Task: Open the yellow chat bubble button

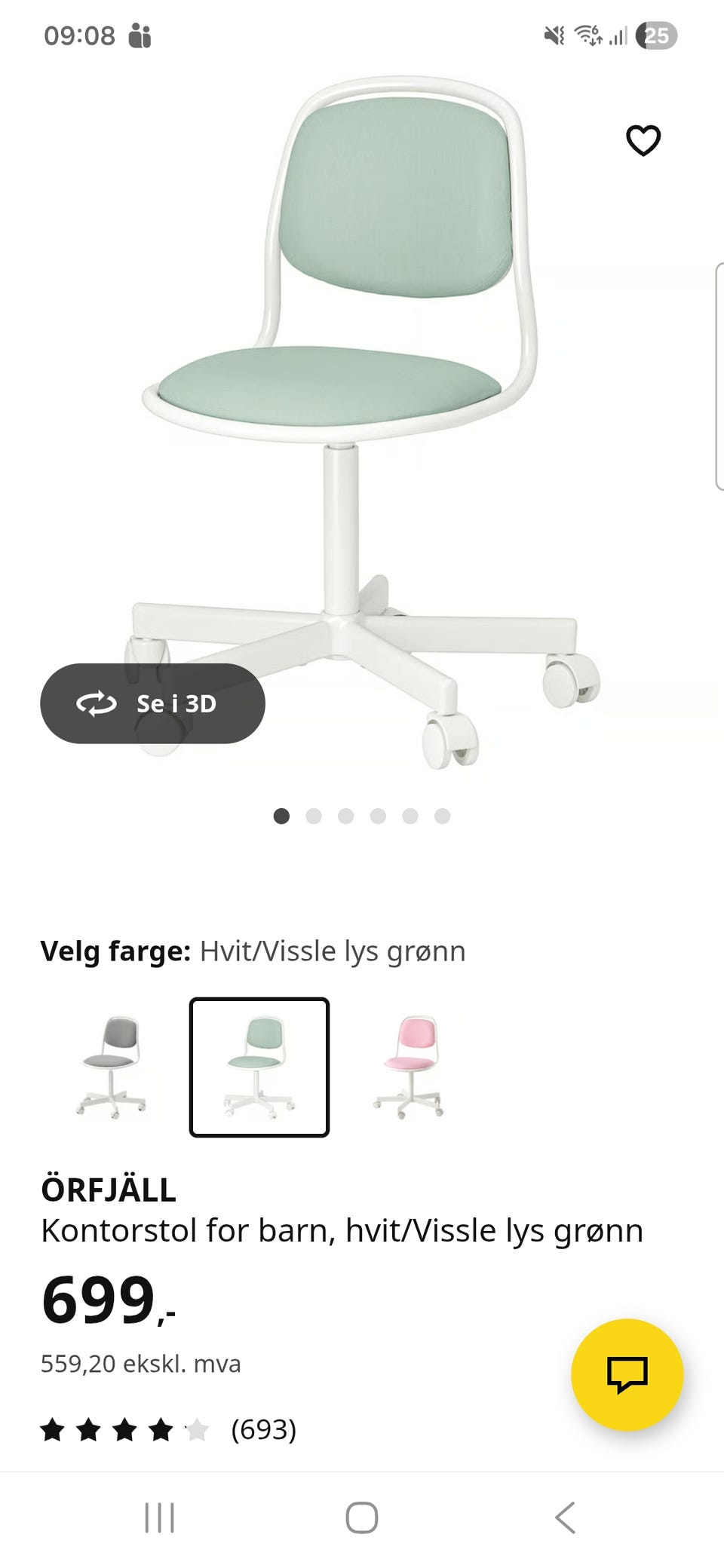Action: pos(627,1374)
